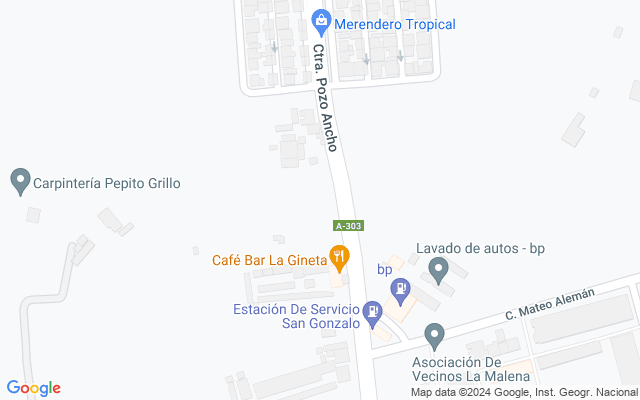Select the Asociación De Vecinos La Malena pin
640x400 pixels.
click(435, 336)
